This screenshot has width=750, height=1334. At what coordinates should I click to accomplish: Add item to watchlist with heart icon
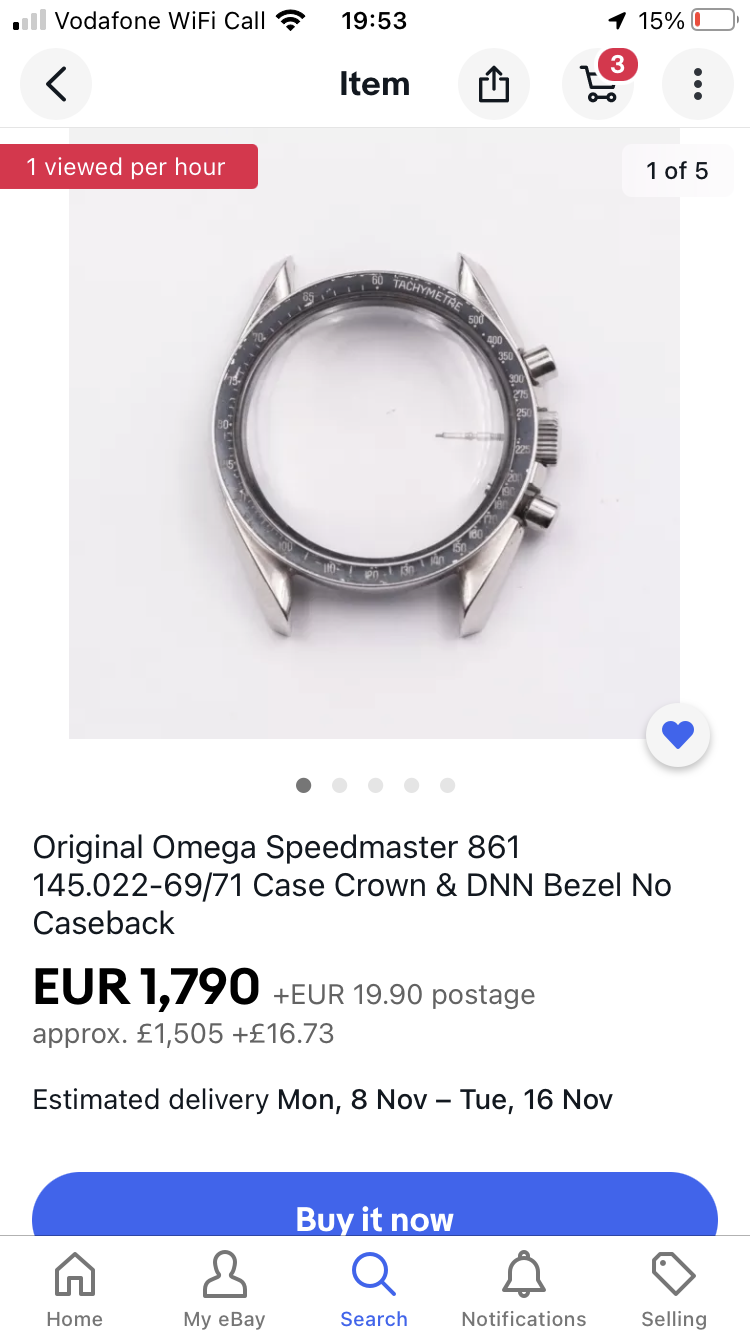(678, 736)
